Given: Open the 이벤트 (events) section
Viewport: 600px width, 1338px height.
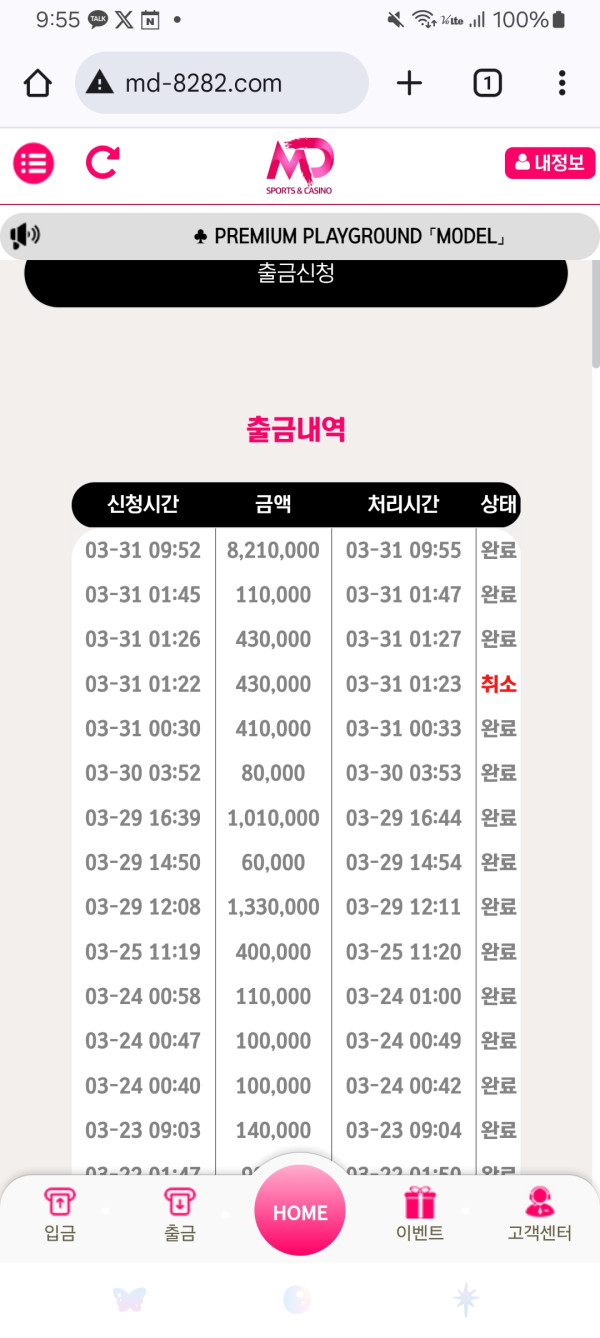Looking at the screenshot, I should [420, 1214].
